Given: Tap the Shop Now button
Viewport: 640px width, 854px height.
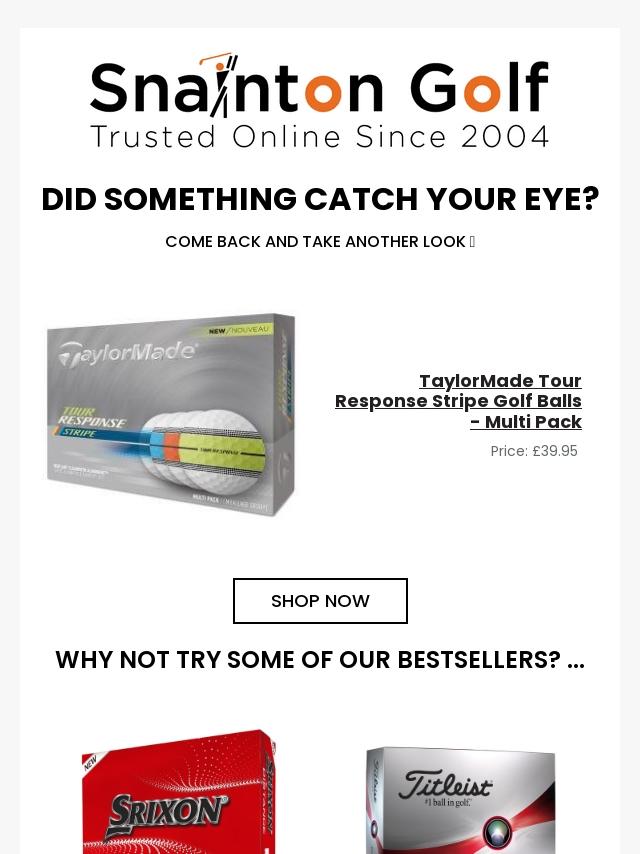Looking at the screenshot, I should 320,601.
